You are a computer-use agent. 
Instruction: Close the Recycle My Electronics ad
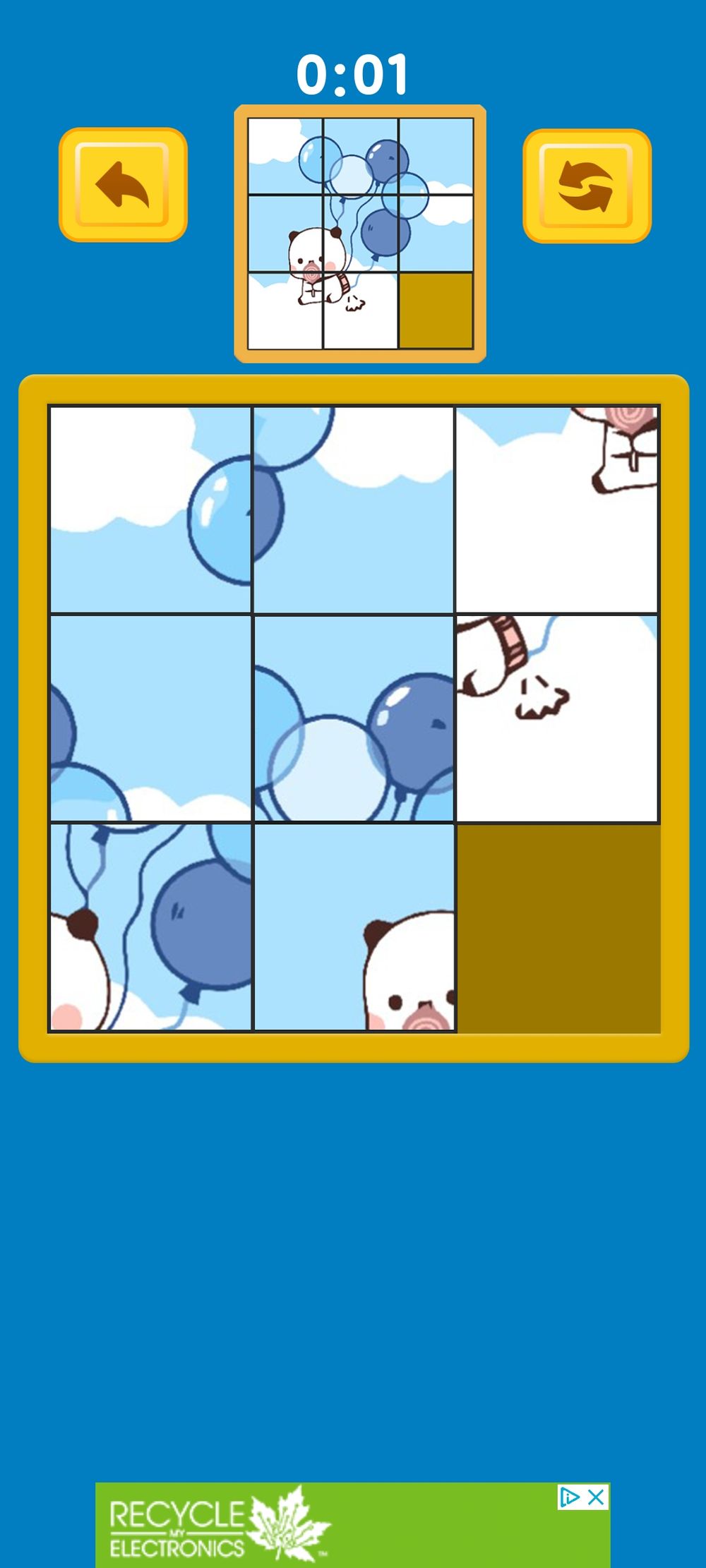[x=597, y=1497]
